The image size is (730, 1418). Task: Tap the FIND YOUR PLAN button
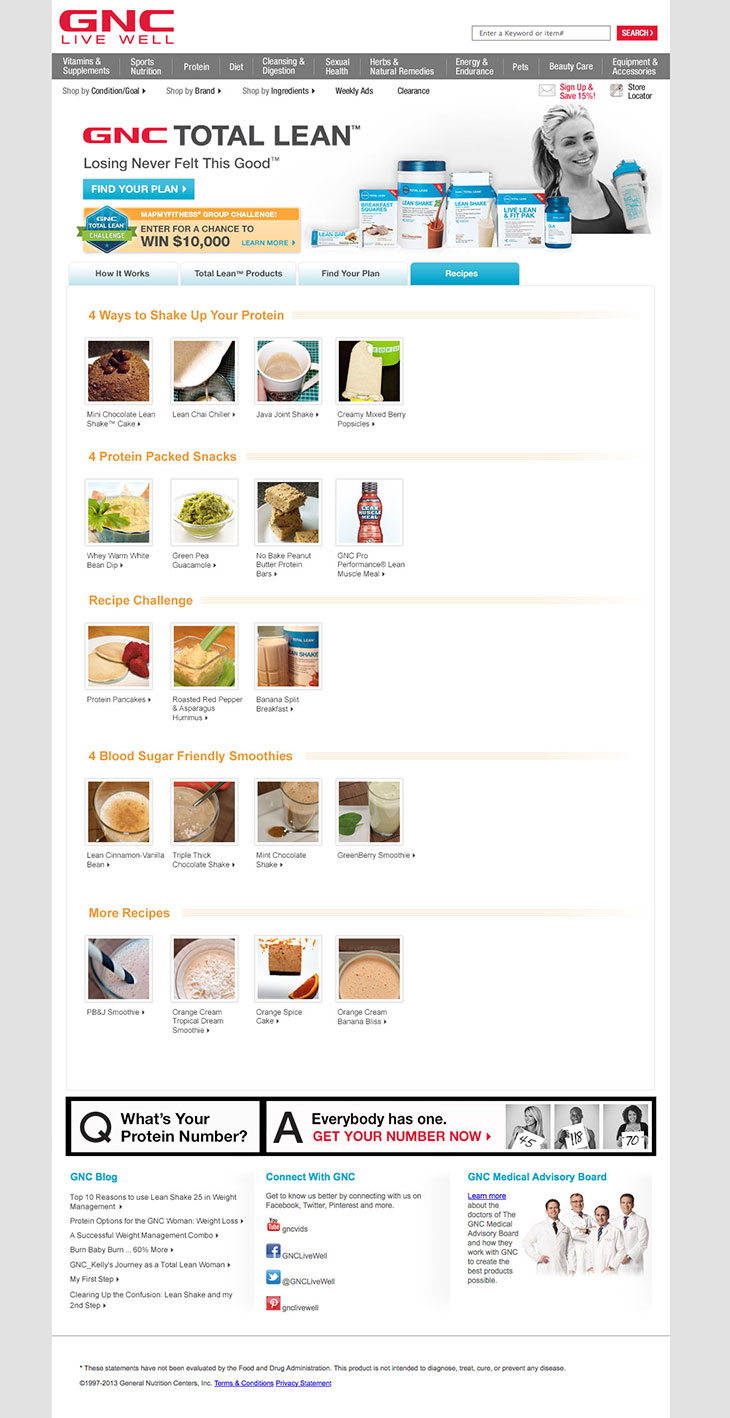point(138,189)
